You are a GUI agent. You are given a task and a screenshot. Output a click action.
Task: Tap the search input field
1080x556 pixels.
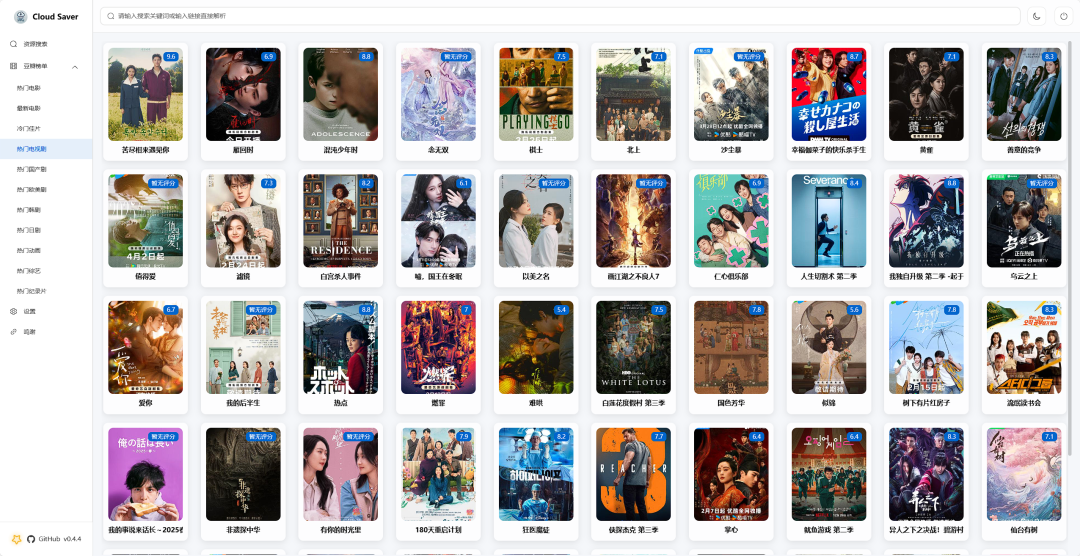[x=560, y=16]
